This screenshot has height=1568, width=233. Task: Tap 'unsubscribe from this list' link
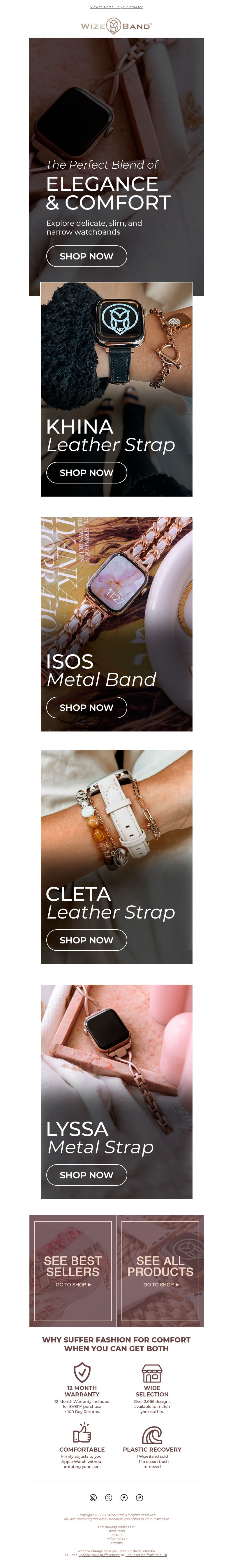pyautogui.click(x=146, y=1555)
